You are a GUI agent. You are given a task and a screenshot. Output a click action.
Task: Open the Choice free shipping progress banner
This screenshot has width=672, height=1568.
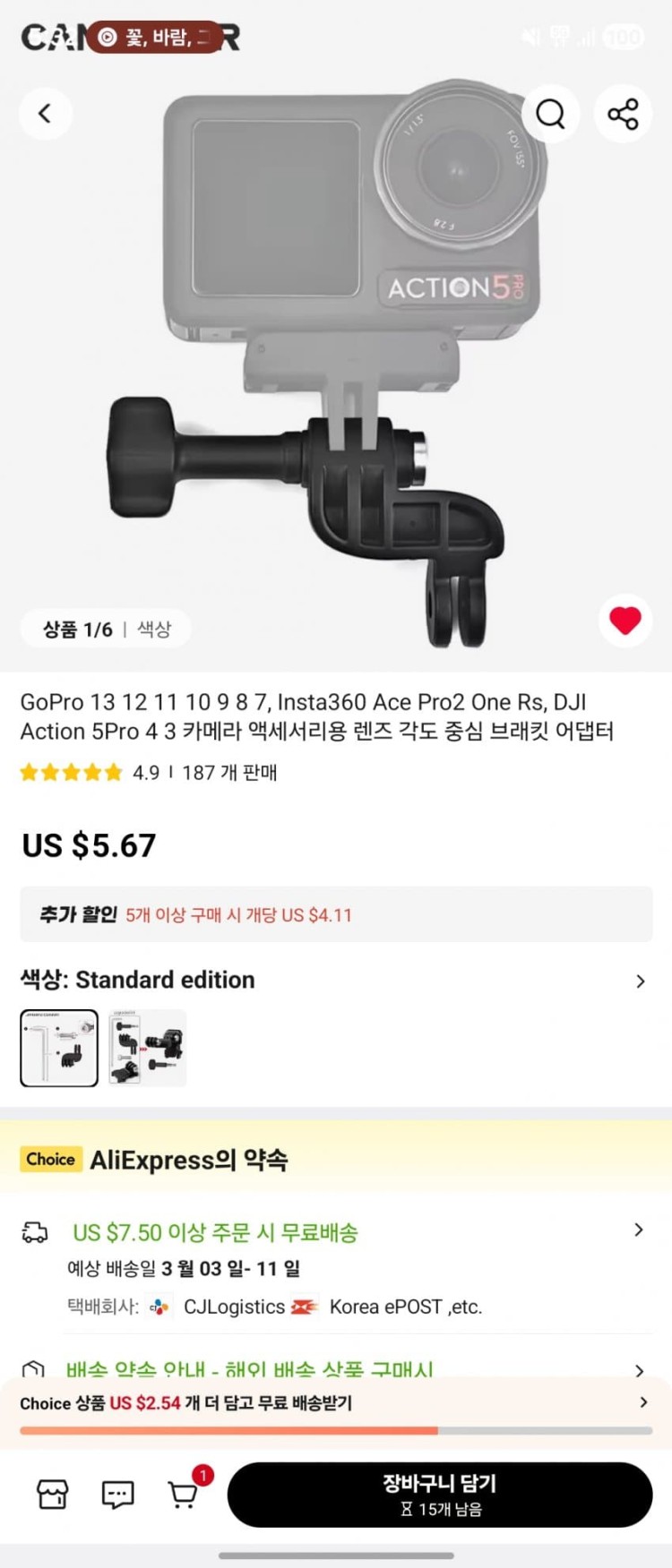[x=336, y=1403]
